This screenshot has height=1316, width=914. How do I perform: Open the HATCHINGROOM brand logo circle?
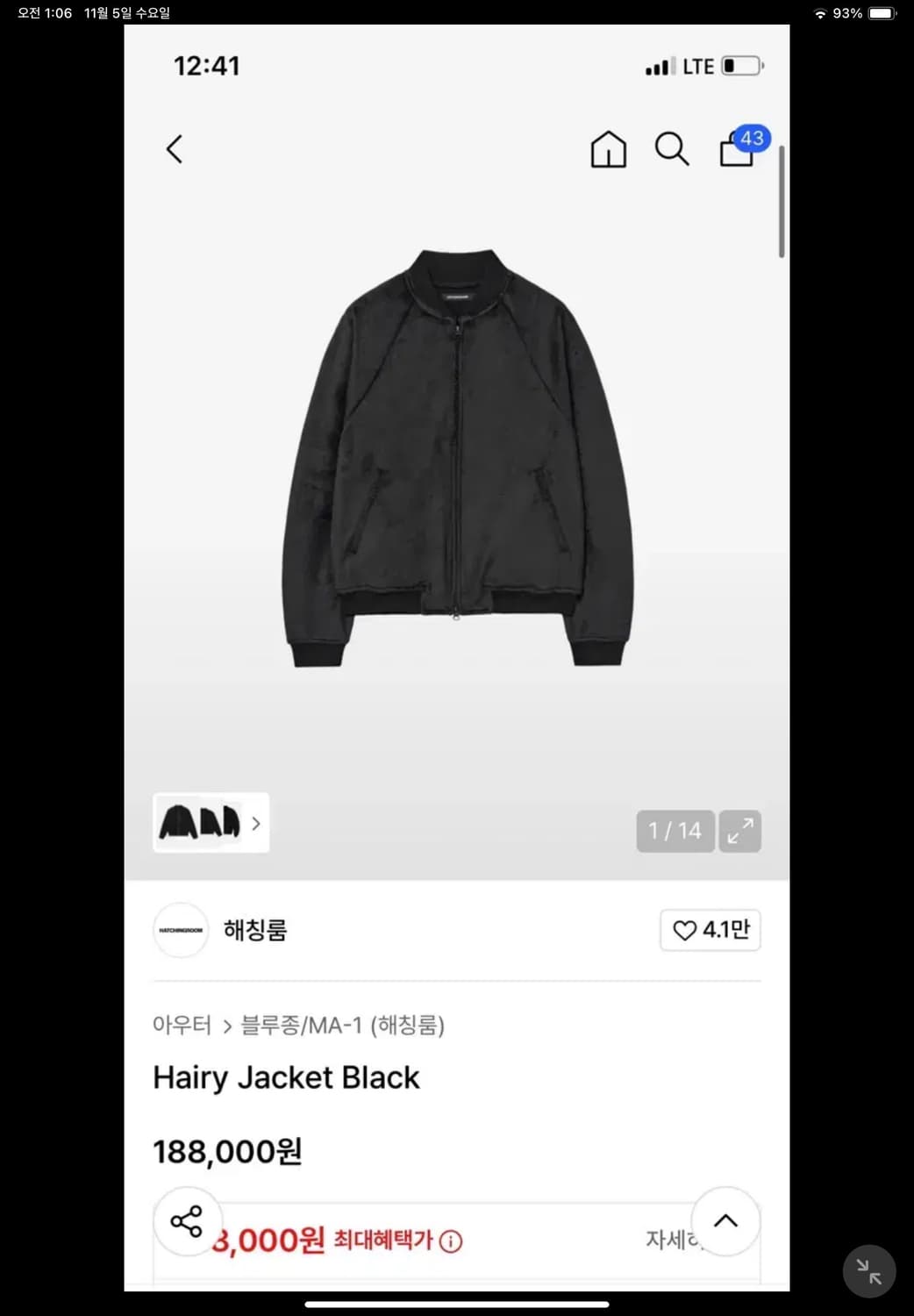[x=181, y=930]
